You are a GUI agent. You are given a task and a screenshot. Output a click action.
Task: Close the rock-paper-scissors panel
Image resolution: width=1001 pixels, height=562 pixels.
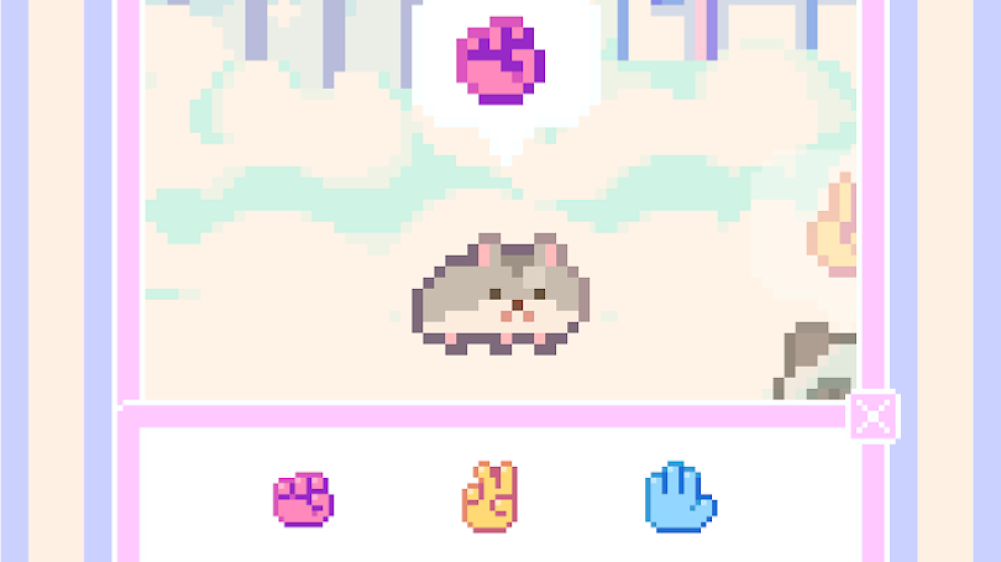tap(873, 416)
